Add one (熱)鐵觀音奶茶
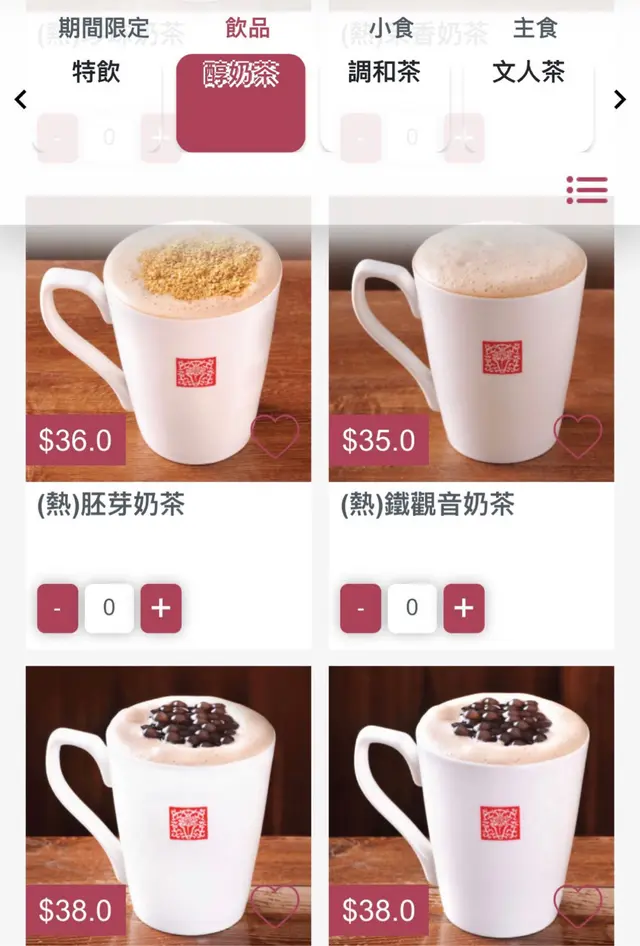Image resolution: width=640 pixels, height=946 pixels. [464, 608]
